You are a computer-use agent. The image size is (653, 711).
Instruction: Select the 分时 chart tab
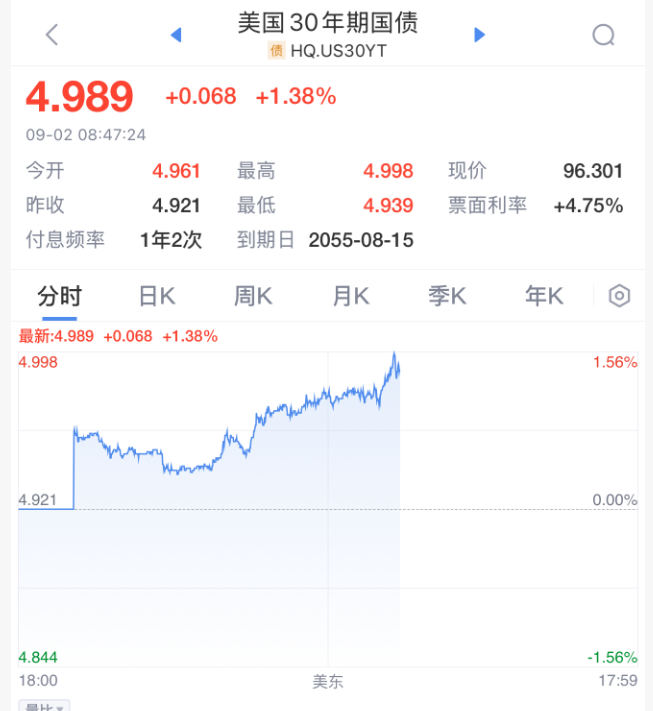pos(59,296)
